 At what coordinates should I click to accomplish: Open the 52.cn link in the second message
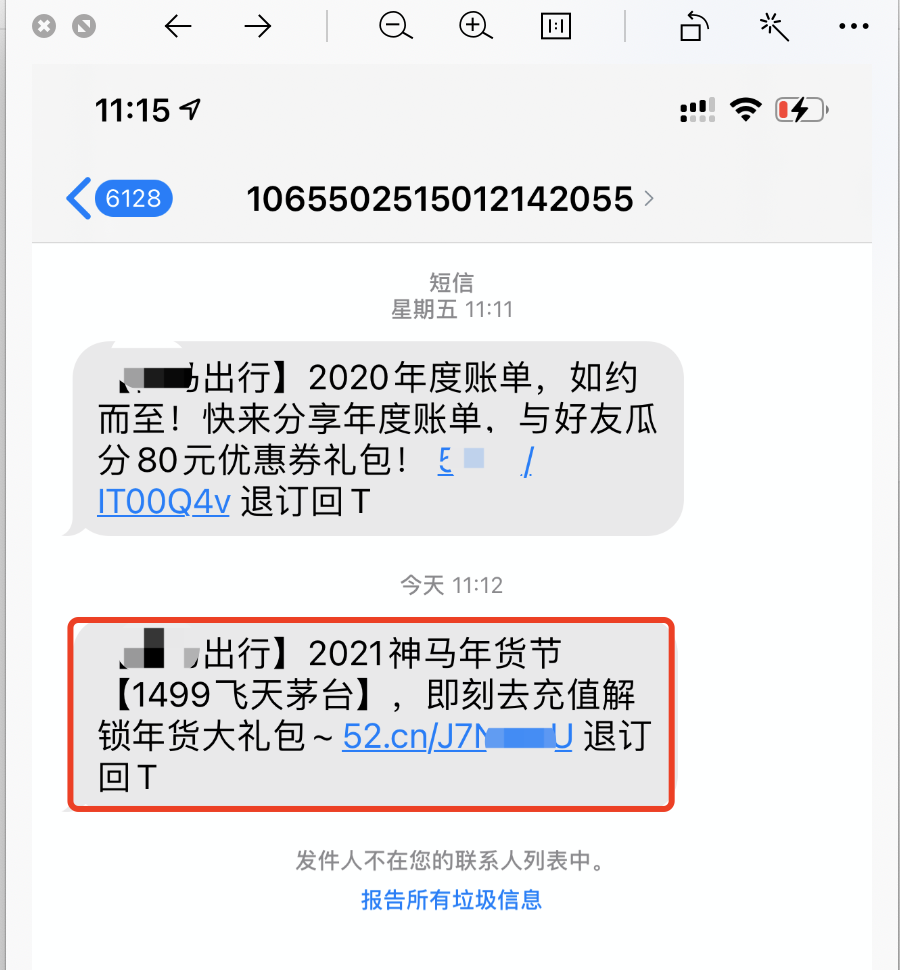457,737
